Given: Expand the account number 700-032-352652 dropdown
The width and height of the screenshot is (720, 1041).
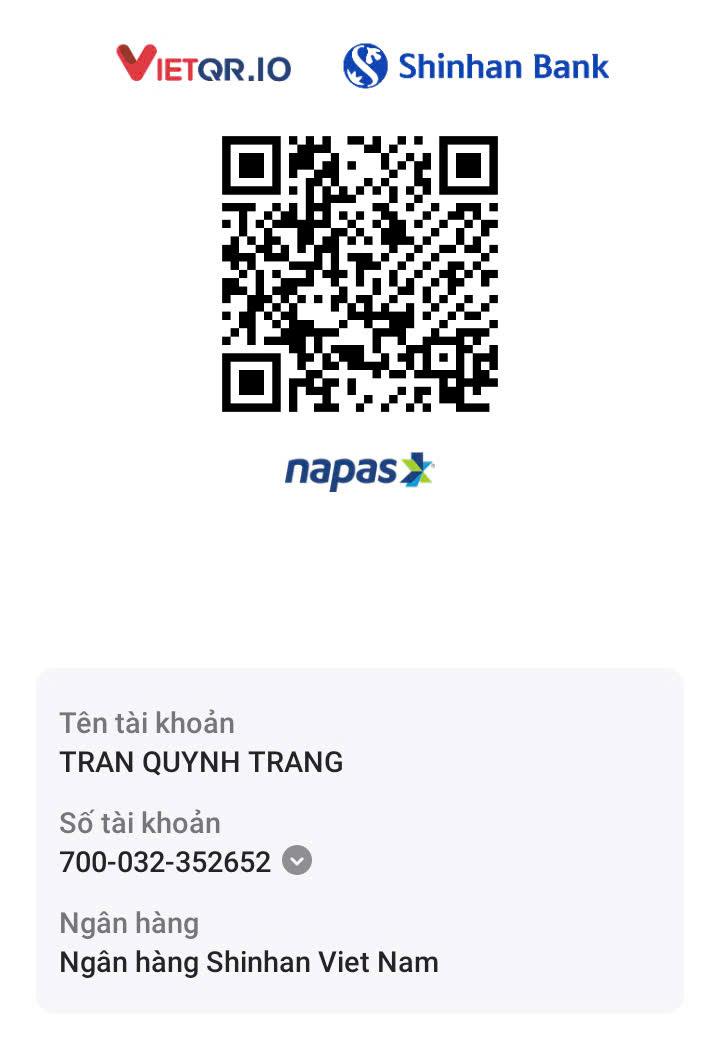Looking at the screenshot, I should point(297,861).
